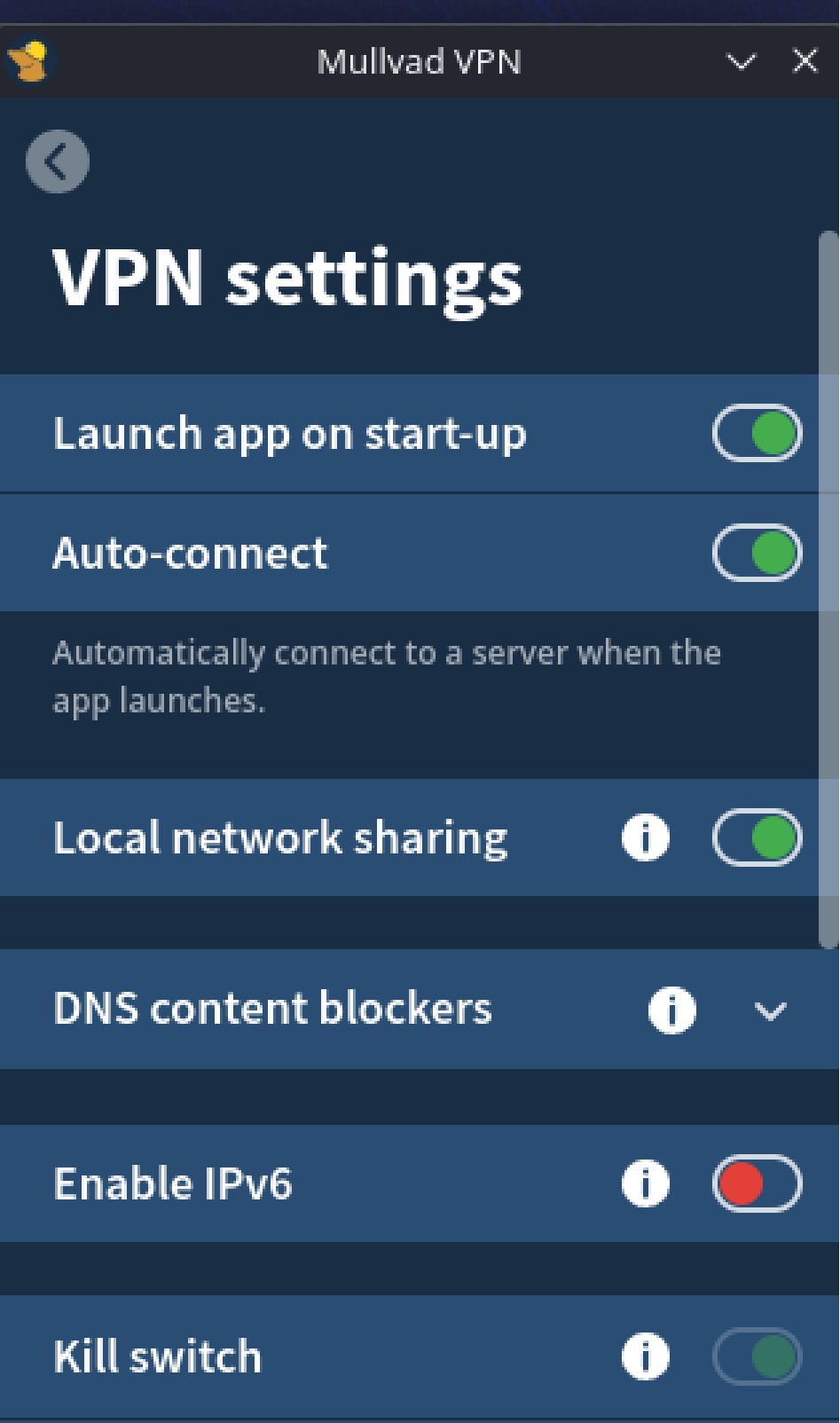
Task: Switch off Local network sharing
Action: (757, 837)
